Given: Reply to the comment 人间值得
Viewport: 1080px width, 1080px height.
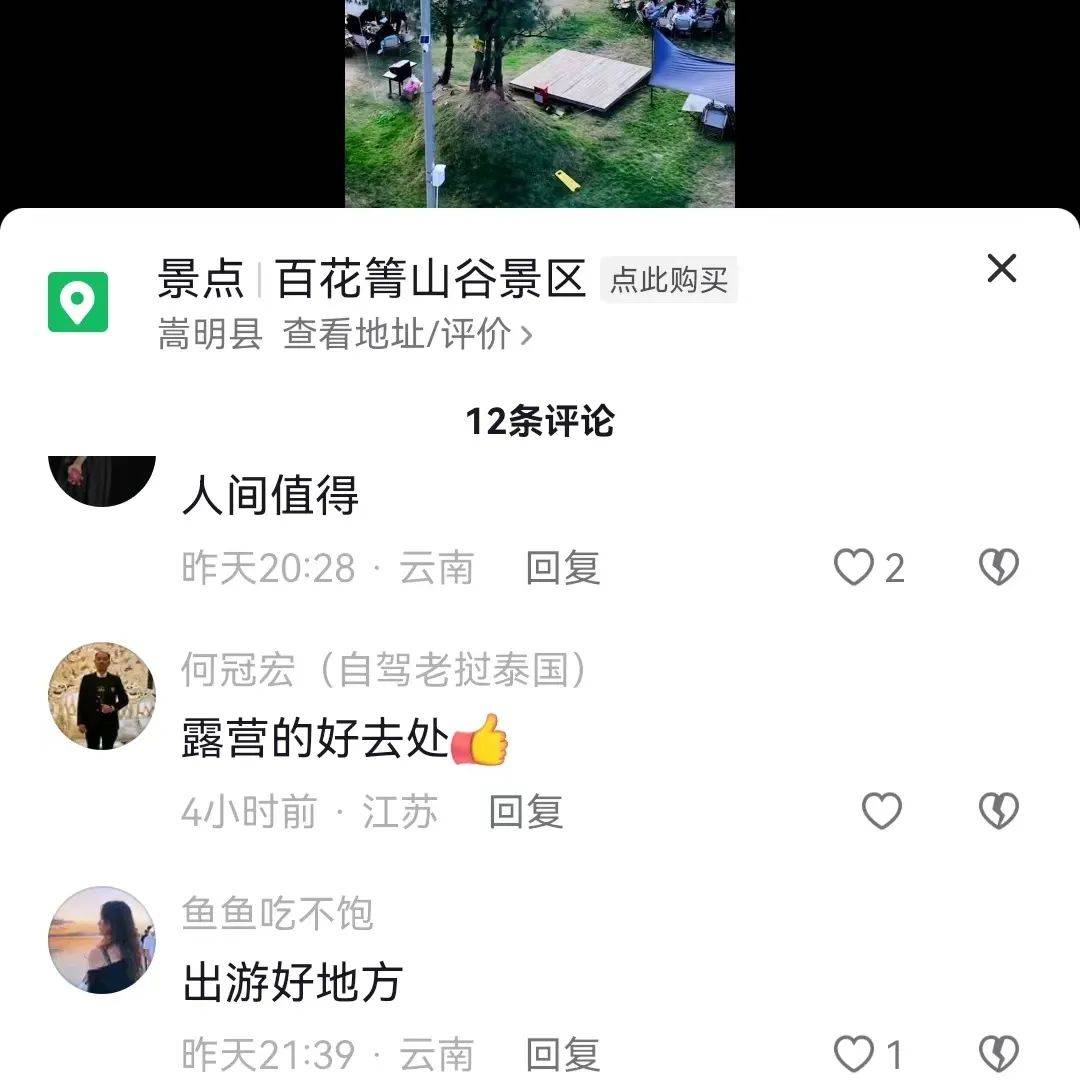Looking at the screenshot, I should 563,568.
